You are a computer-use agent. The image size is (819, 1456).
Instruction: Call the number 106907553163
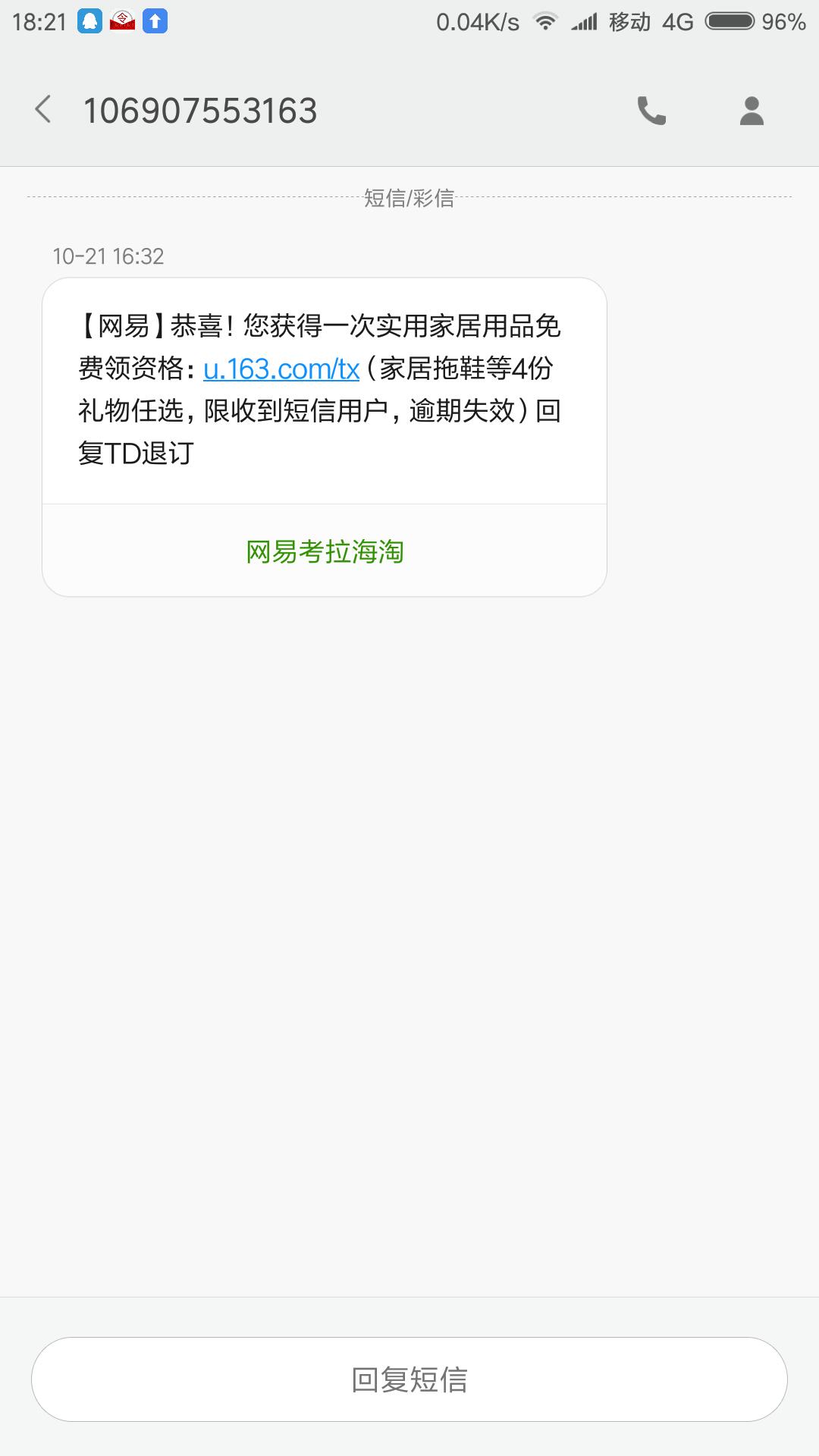[651, 111]
